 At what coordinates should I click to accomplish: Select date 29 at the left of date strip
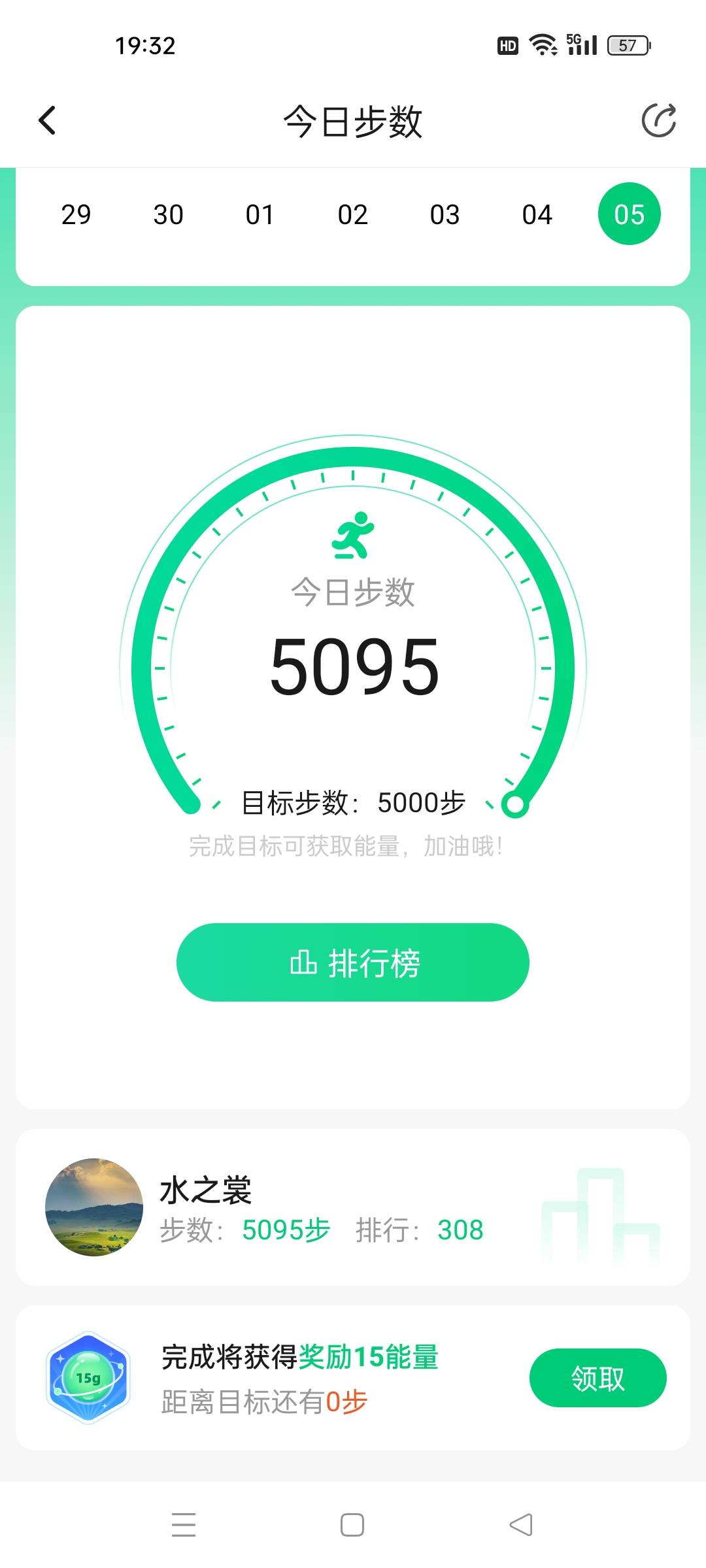75,214
